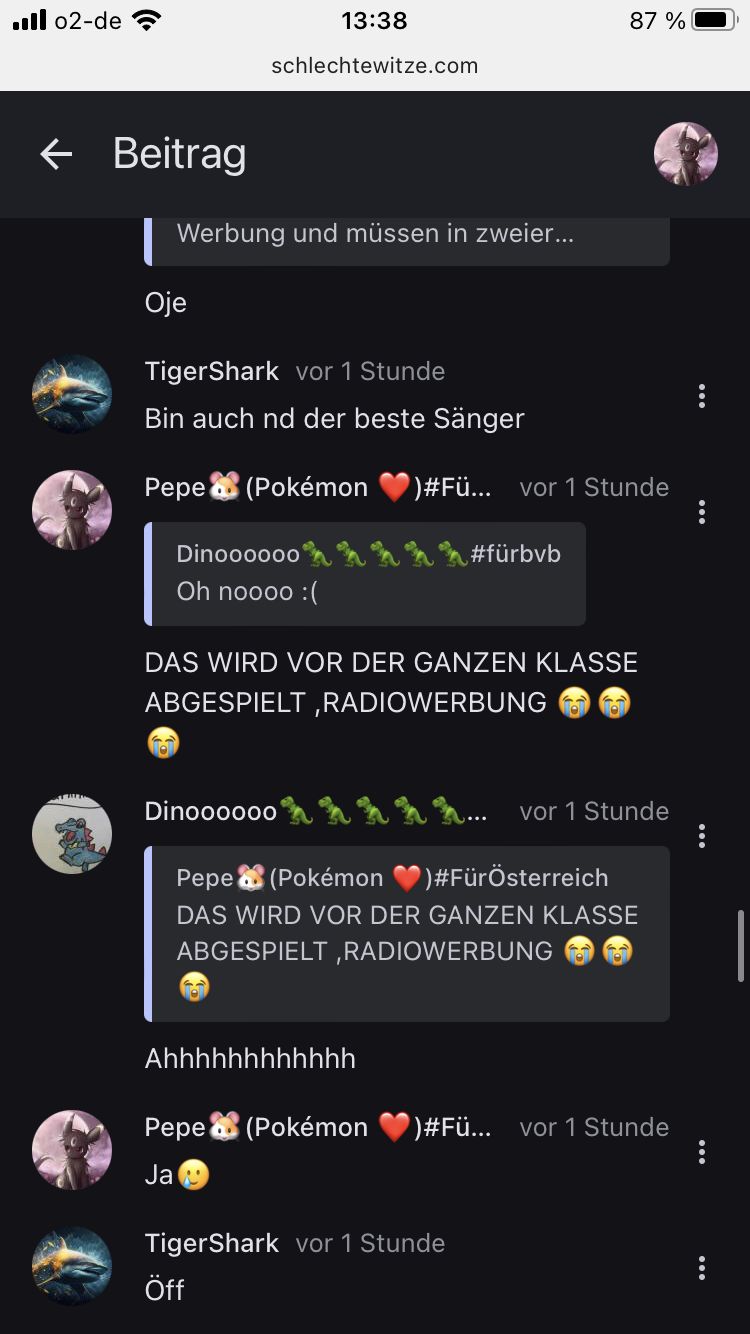
Task: Open the three-dot menu on Pepe's RADIOWERBUNG comment
Action: pyautogui.click(x=702, y=512)
